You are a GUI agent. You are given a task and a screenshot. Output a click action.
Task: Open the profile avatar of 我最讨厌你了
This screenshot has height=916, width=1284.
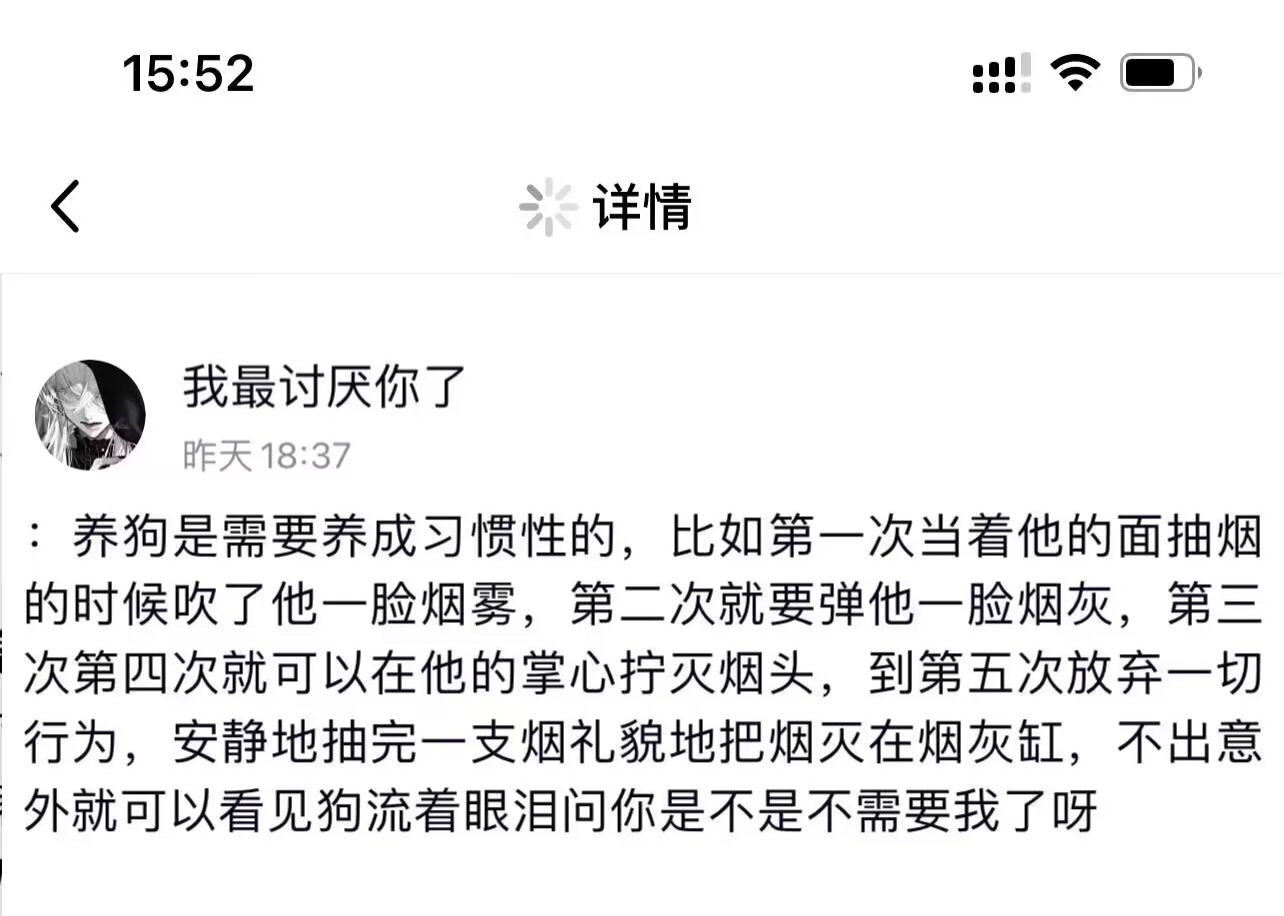click(90, 415)
